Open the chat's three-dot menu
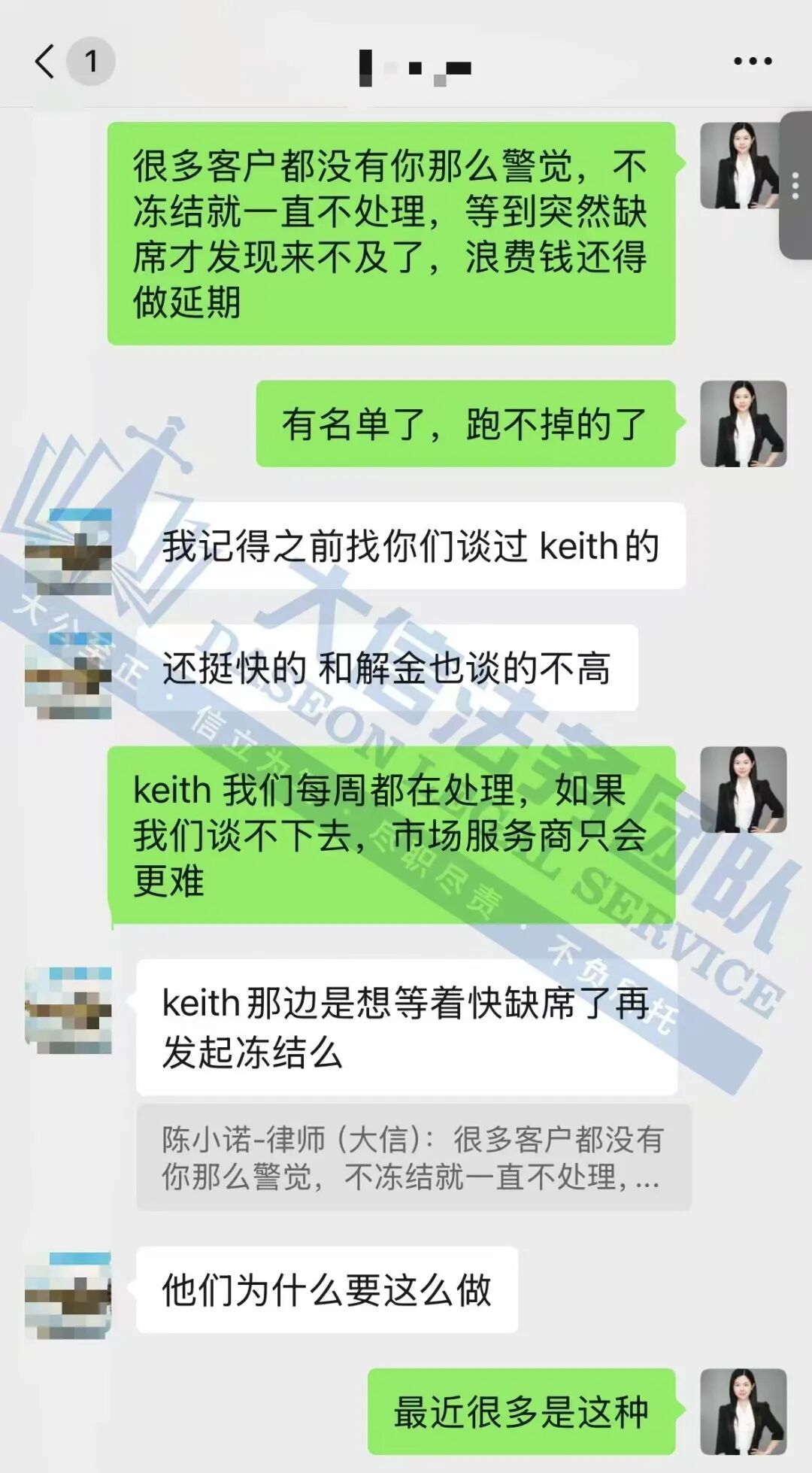Image resolution: width=812 pixels, height=1473 pixels. click(753, 62)
